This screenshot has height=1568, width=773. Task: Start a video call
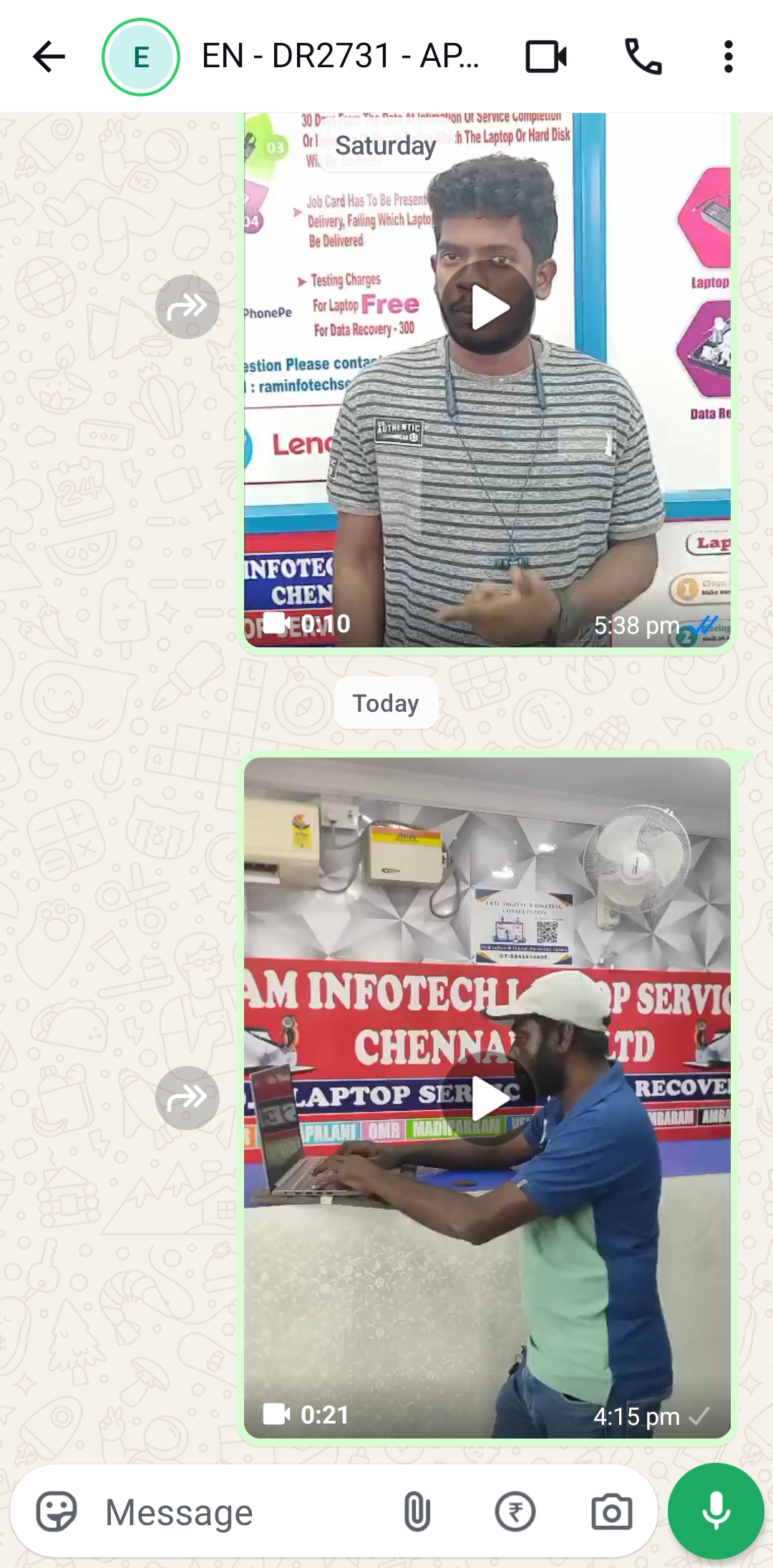pos(546,57)
